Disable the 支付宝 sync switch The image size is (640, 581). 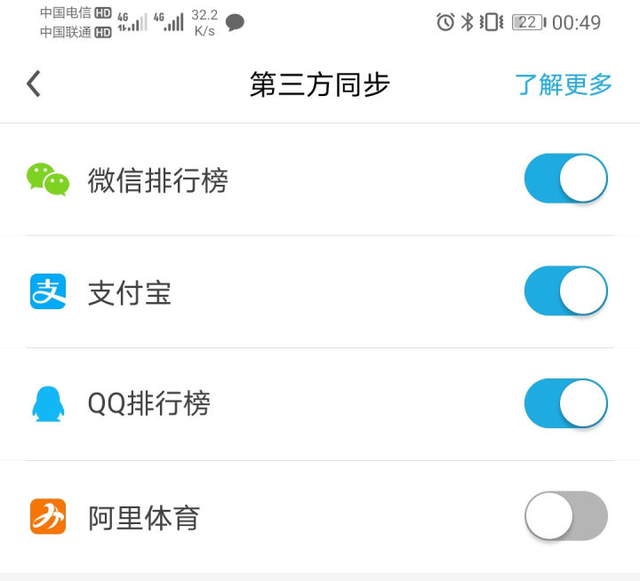pyautogui.click(x=565, y=292)
